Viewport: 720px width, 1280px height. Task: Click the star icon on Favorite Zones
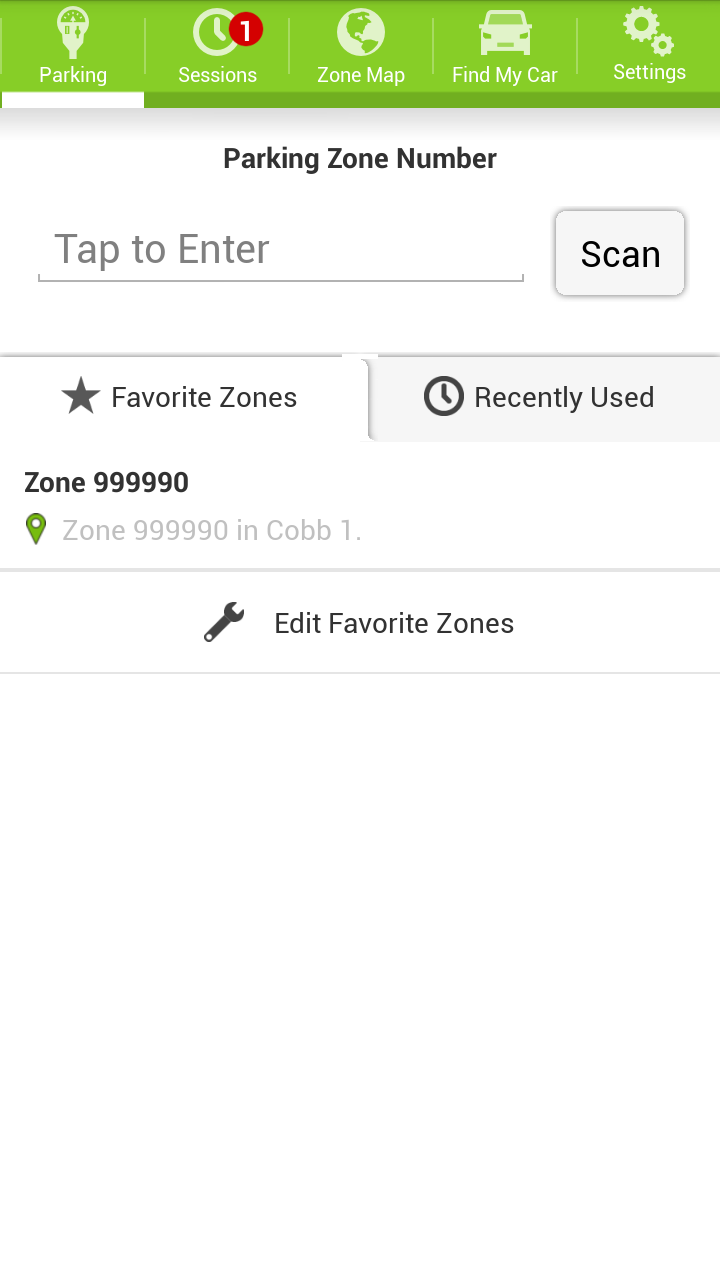click(x=80, y=396)
